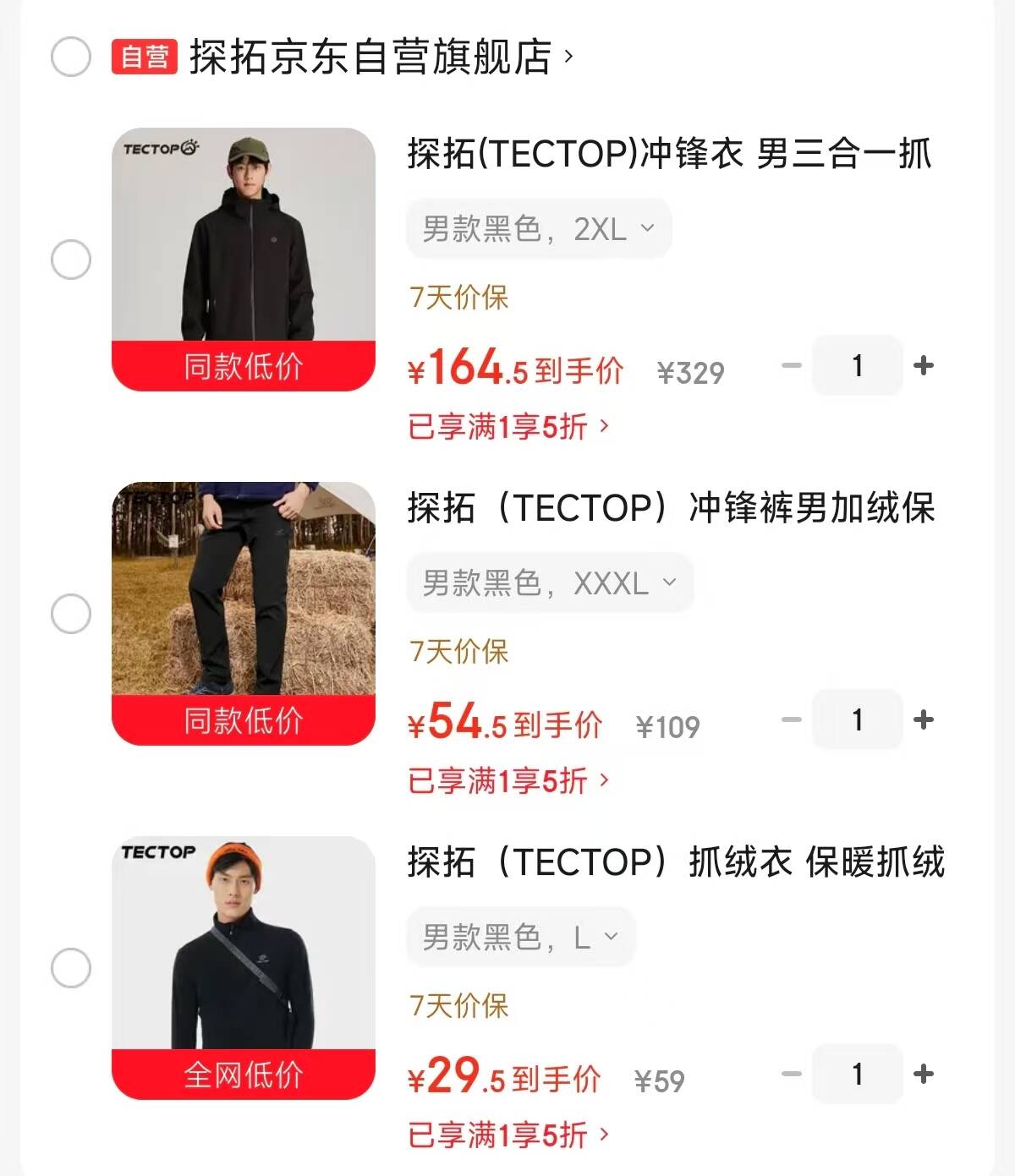Decrease quantity of the 冲锋衣 jacket
The image size is (1015, 1176).
(x=792, y=365)
